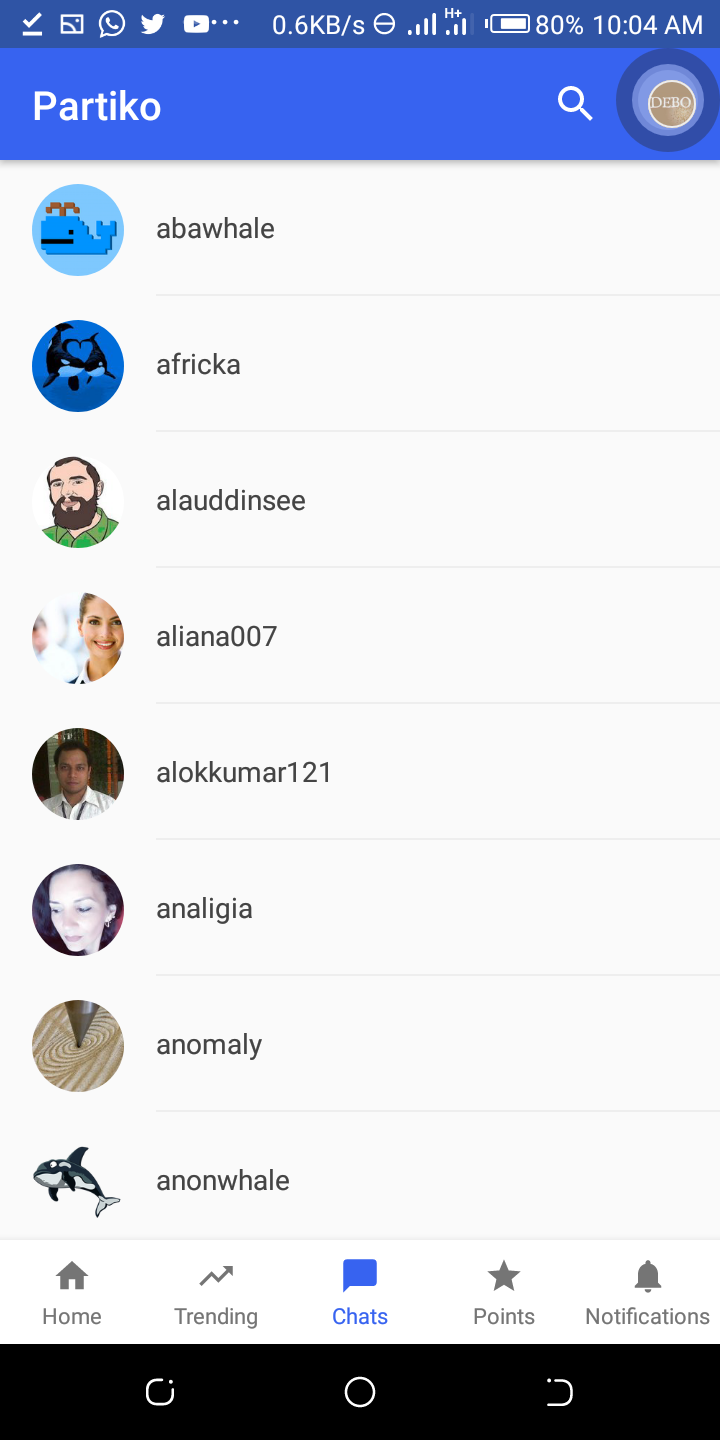Open the chat with anomaly
Viewport: 720px width, 1440px height.
pyautogui.click(x=360, y=1045)
